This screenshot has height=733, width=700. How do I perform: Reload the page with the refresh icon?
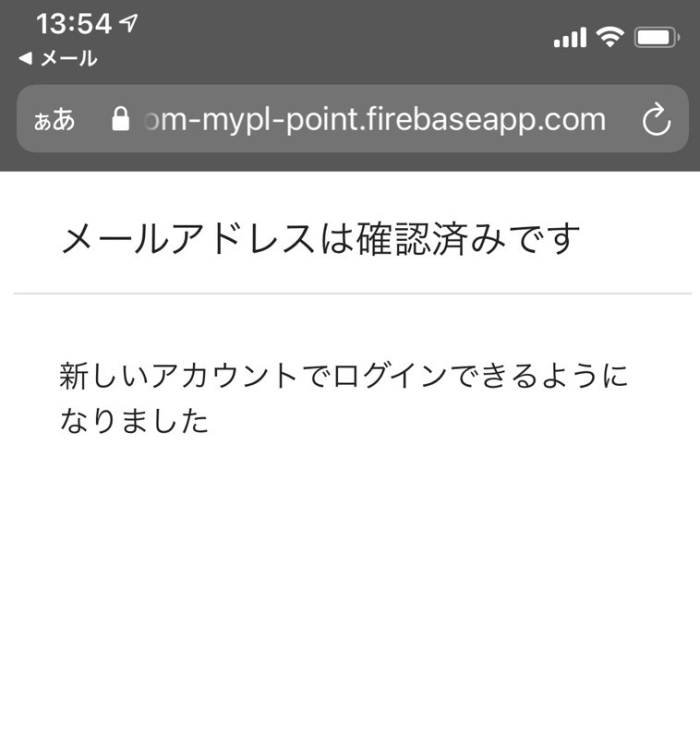[x=655, y=121]
